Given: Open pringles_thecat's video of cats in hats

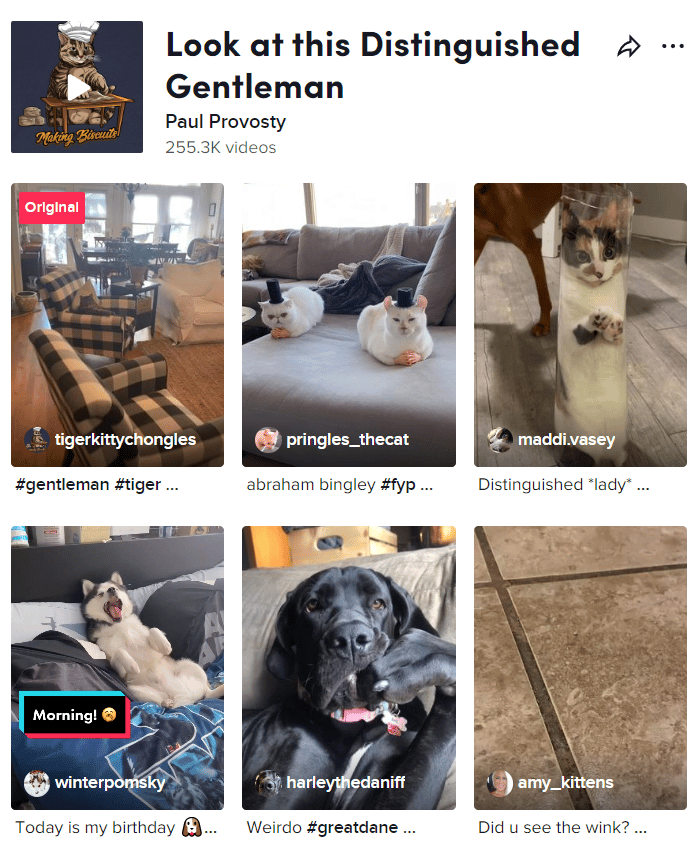Looking at the screenshot, I should [348, 325].
